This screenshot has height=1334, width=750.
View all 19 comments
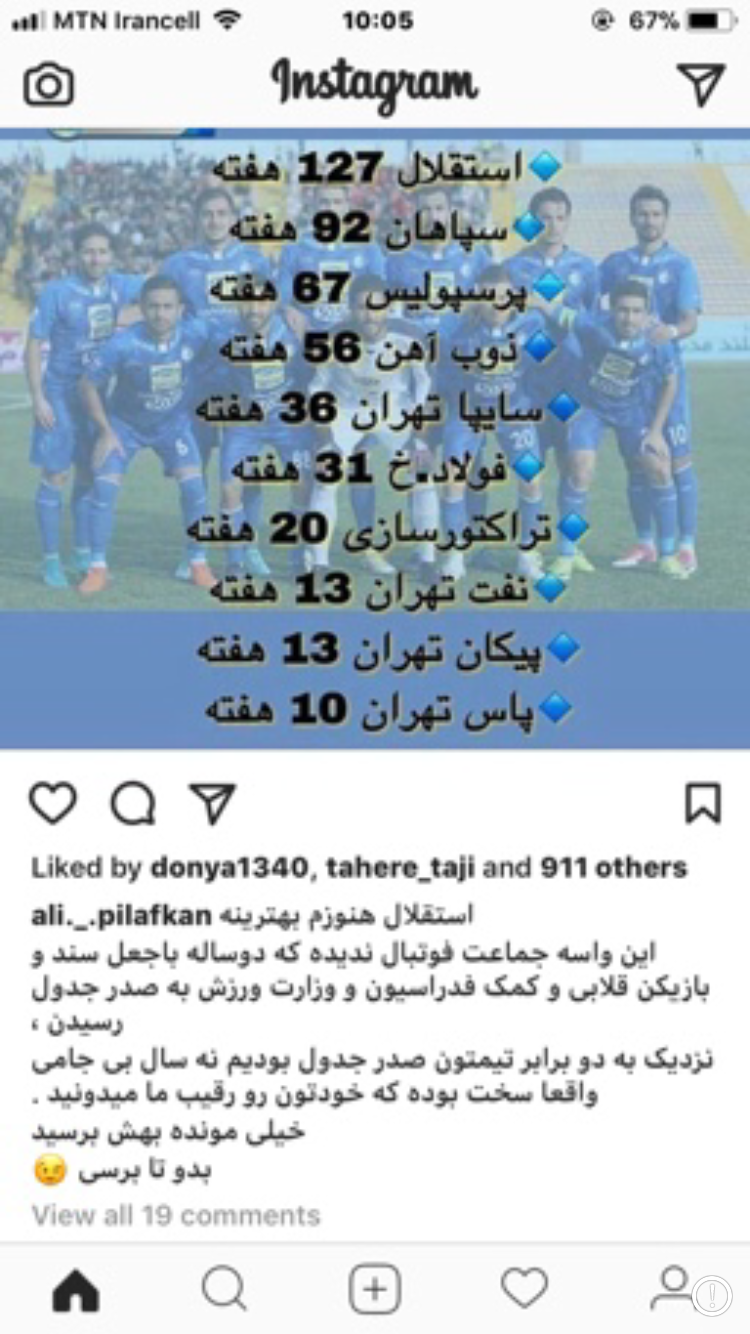176,1215
